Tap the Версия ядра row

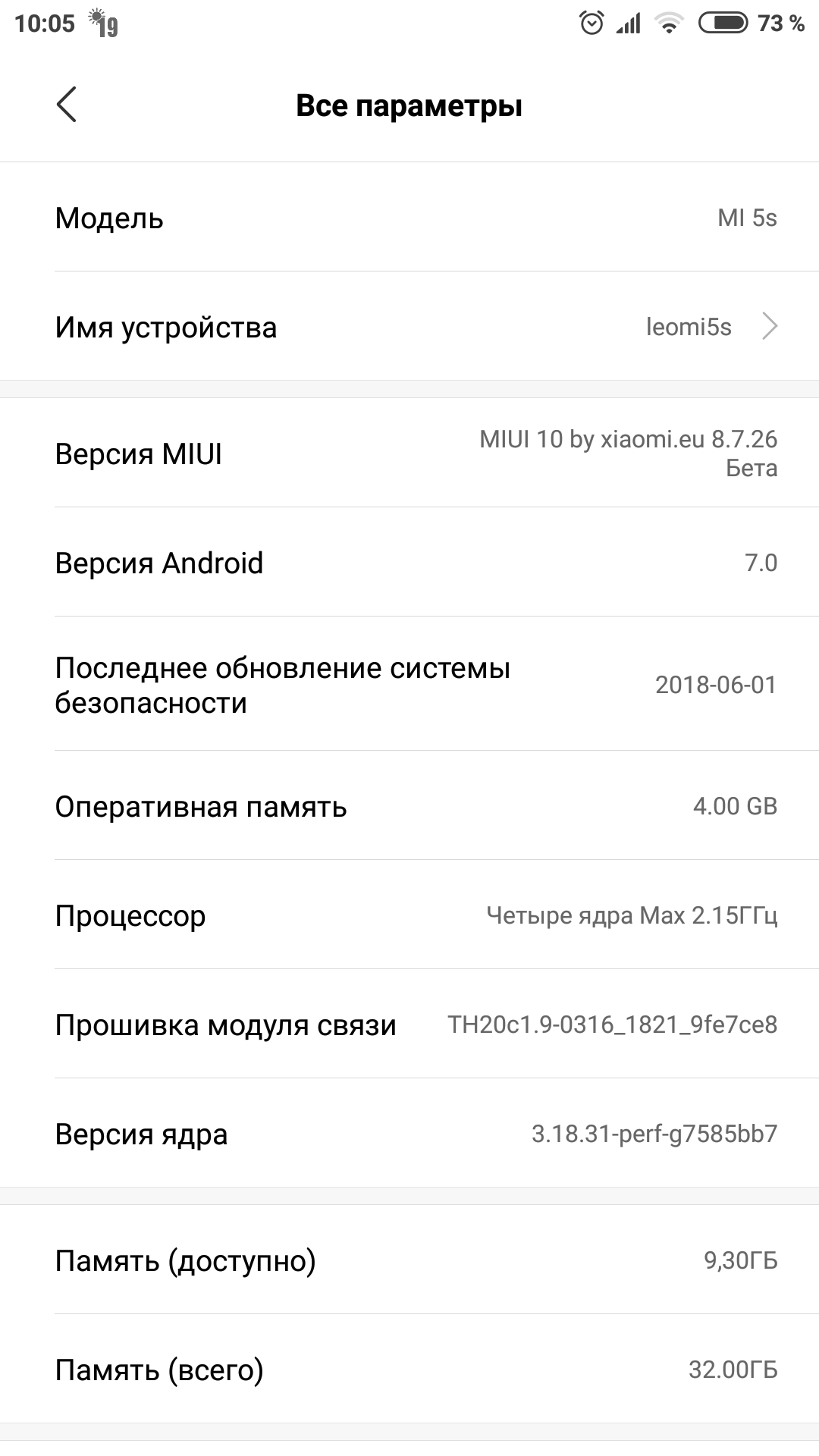[x=409, y=1133]
